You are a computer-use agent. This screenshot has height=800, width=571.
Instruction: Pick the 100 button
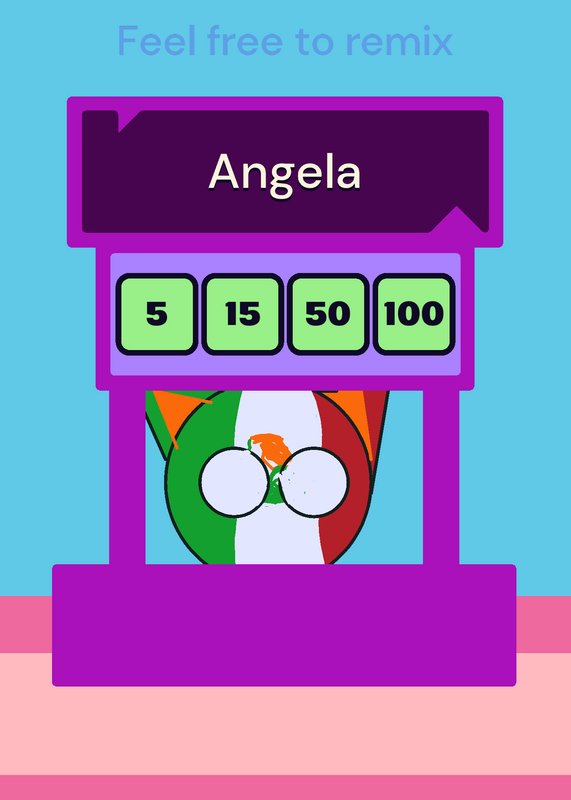[414, 314]
